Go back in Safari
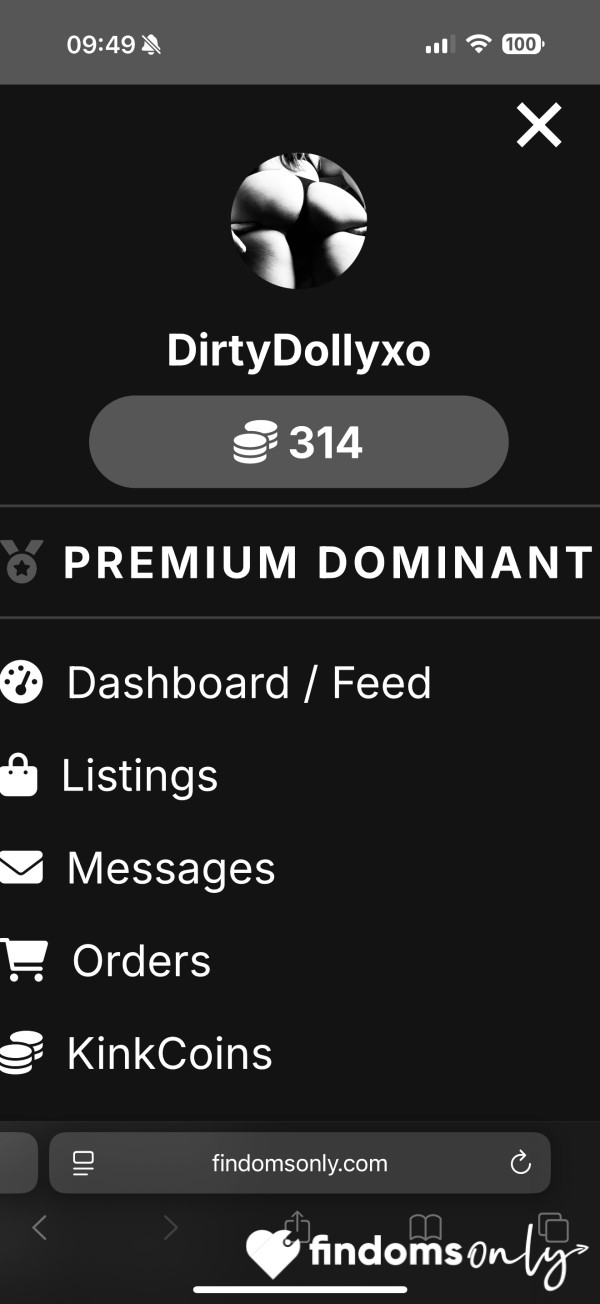Viewport: 600px width, 1304px height. click(39, 1228)
